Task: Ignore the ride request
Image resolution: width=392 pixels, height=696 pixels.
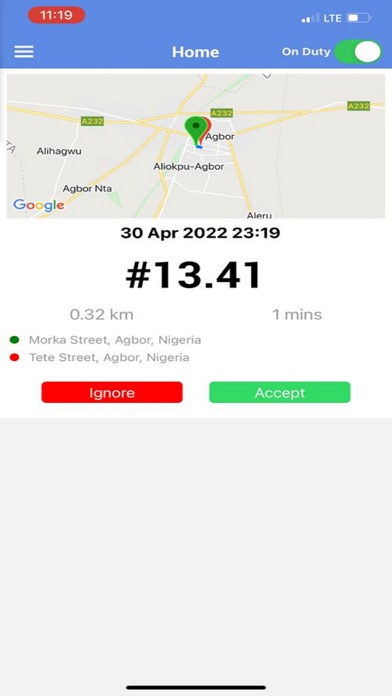Action: click(112, 392)
